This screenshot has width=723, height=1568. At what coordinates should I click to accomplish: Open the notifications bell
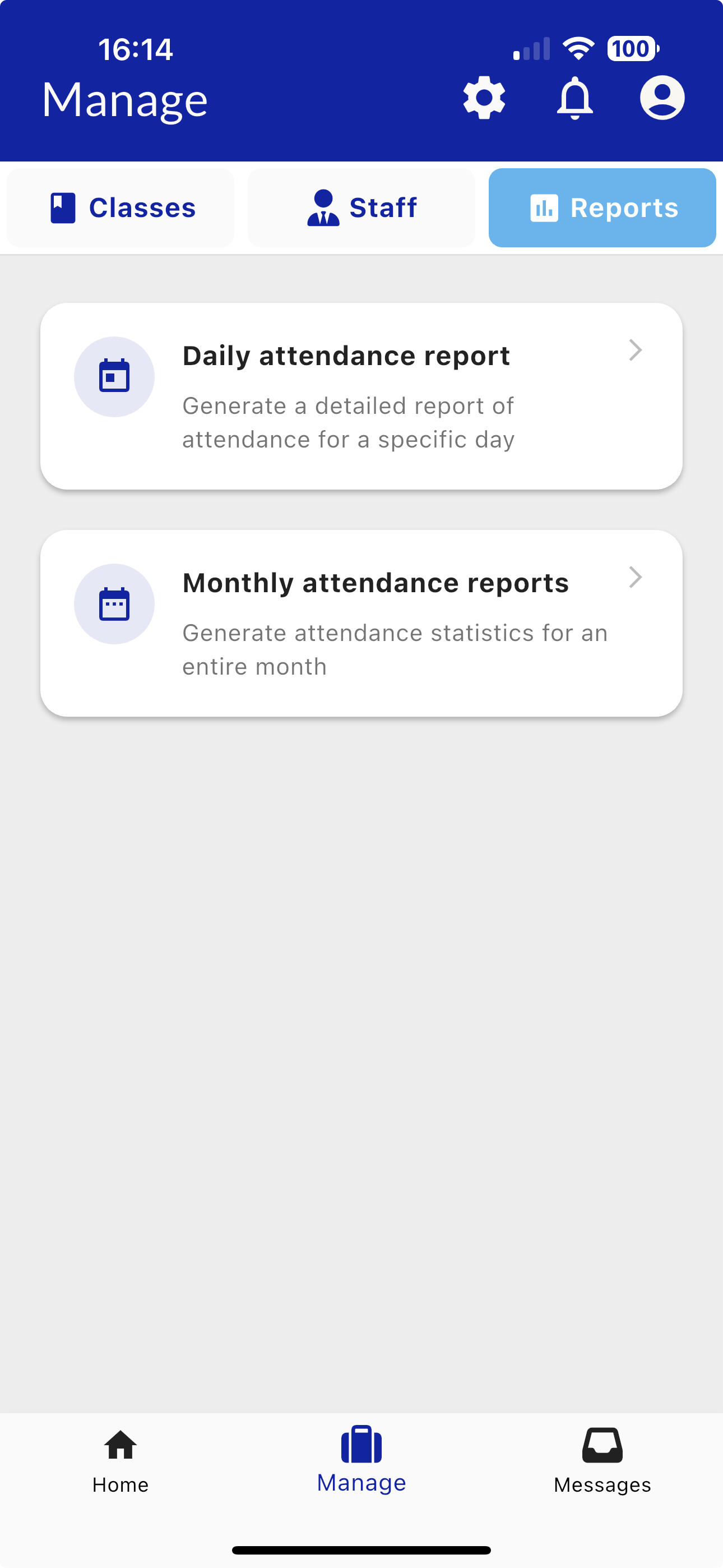pyautogui.click(x=574, y=98)
